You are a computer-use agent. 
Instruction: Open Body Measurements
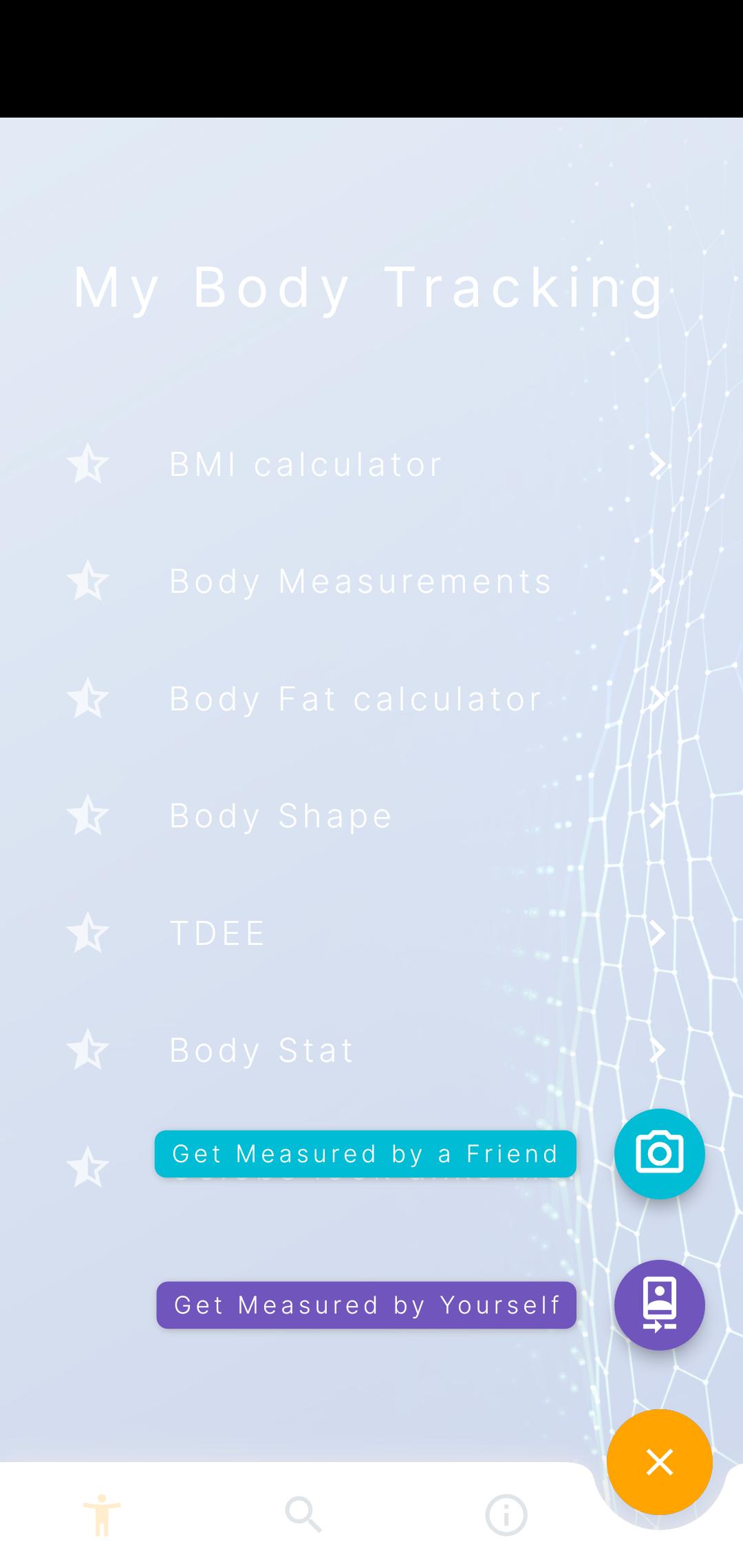point(371,581)
